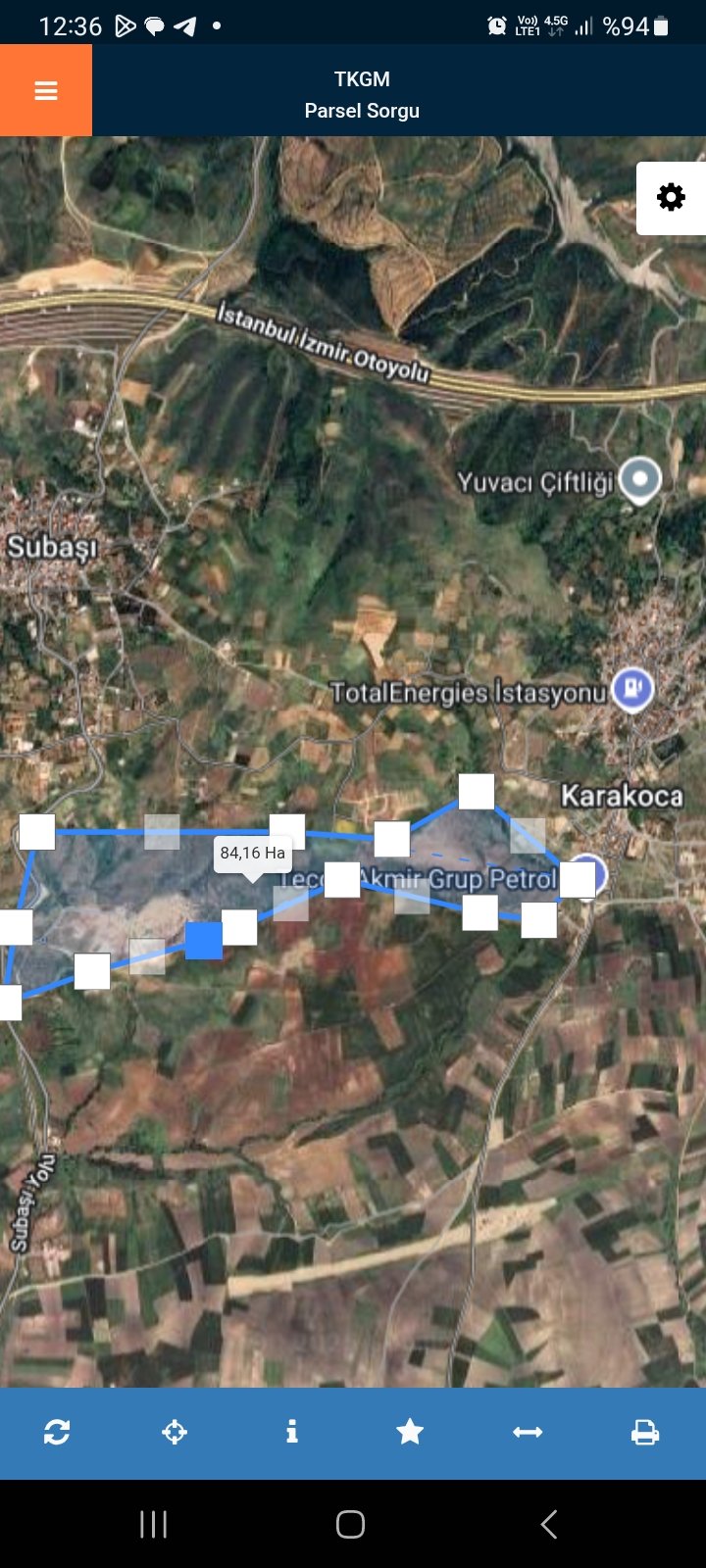Open recent apps from navigation bar
This screenshot has height=1568, width=706.
click(154, 1524)
